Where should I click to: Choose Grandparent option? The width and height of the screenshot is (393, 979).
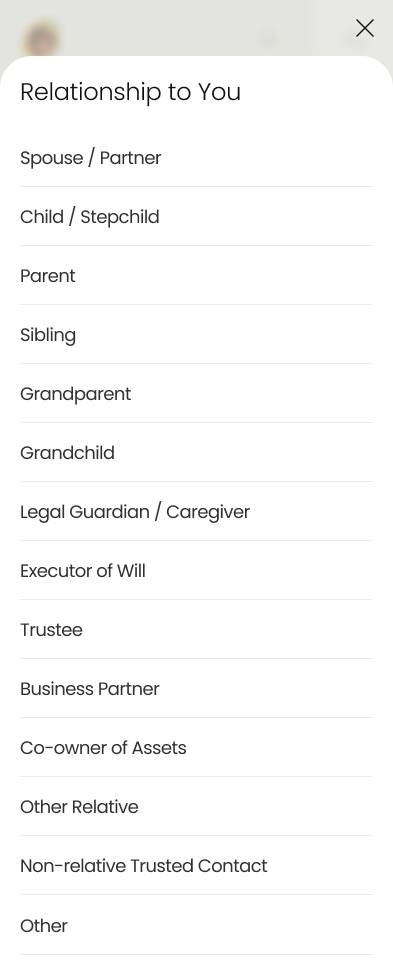(x=196, y=393)
